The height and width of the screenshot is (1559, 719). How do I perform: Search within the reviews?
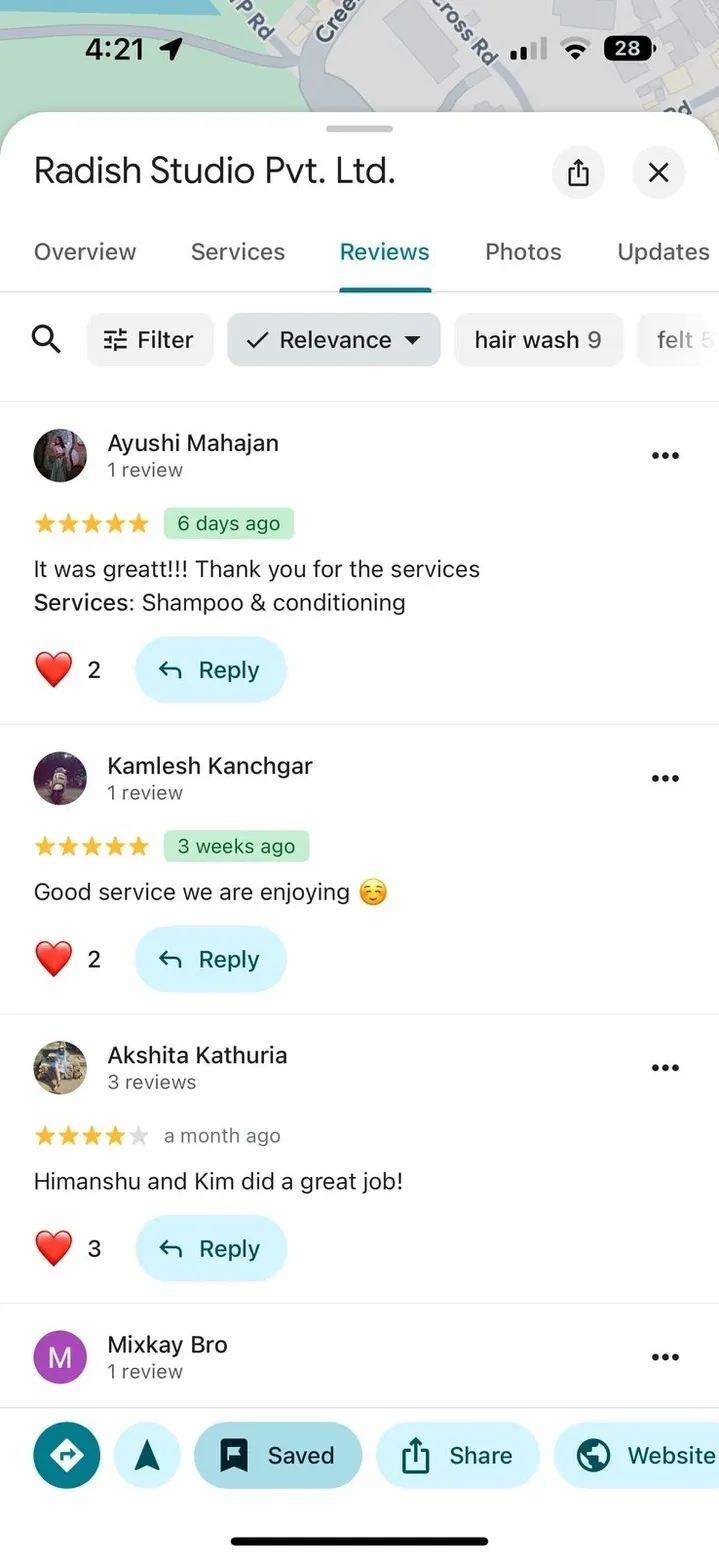click(x=47, y=340)
